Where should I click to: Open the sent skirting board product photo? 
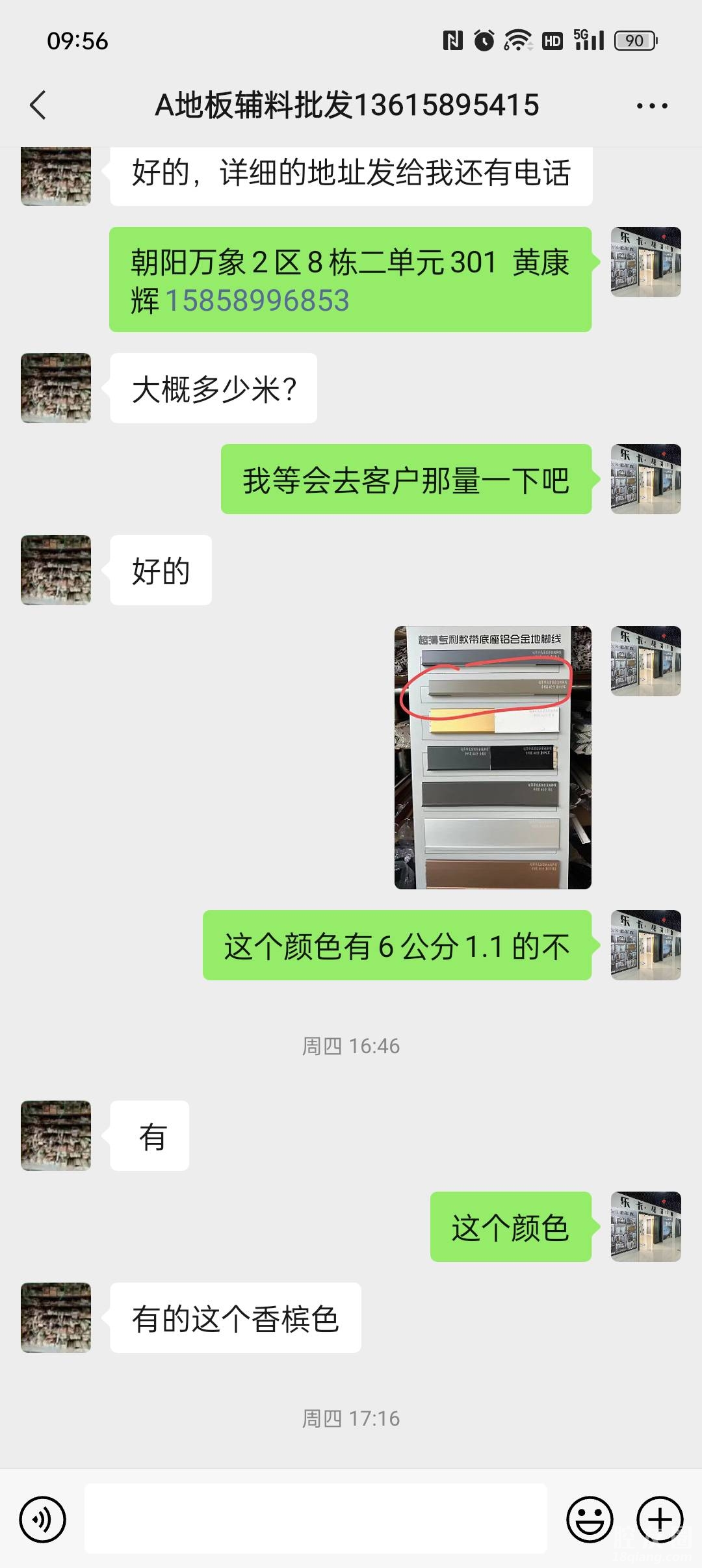click(493, 757)
